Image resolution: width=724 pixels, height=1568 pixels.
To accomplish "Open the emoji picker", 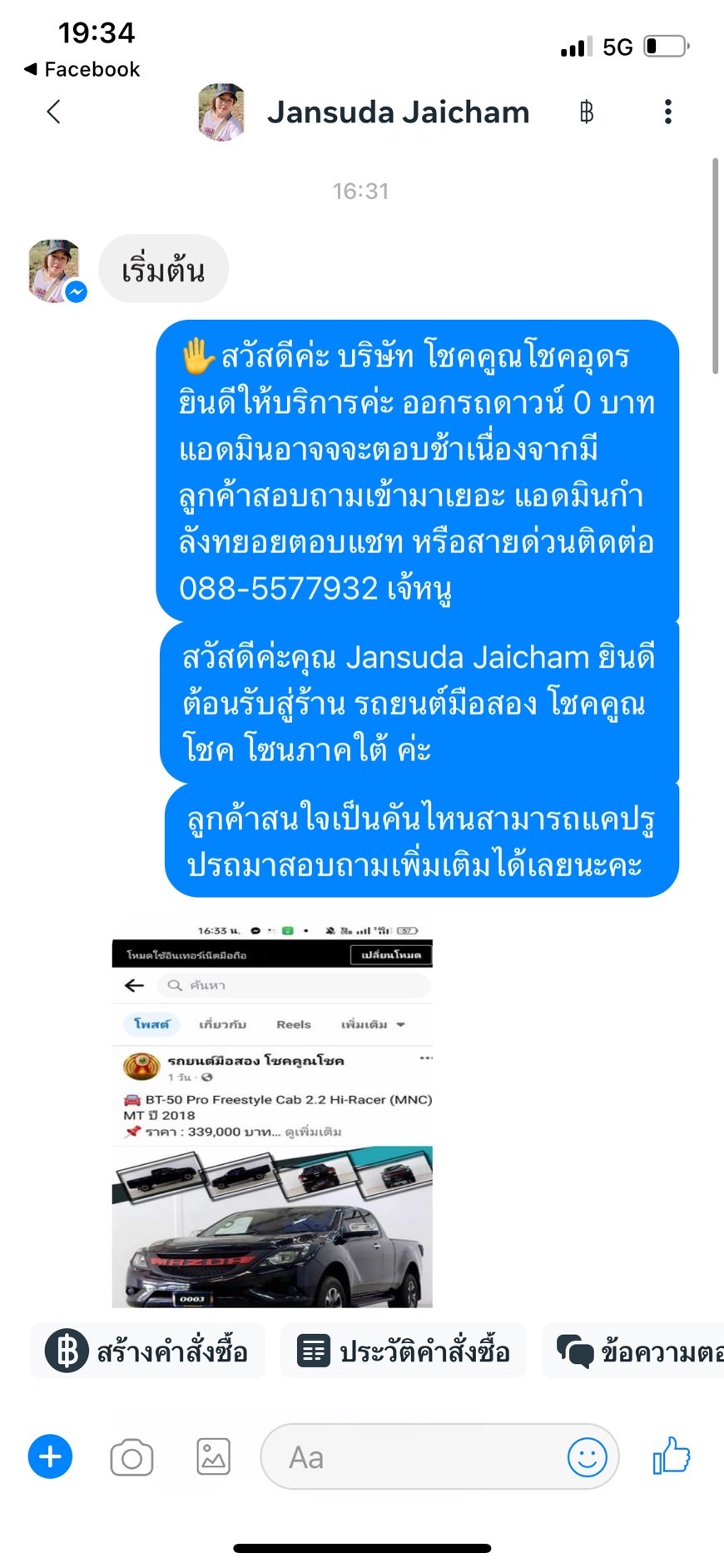I will [x=587, y=1457].
